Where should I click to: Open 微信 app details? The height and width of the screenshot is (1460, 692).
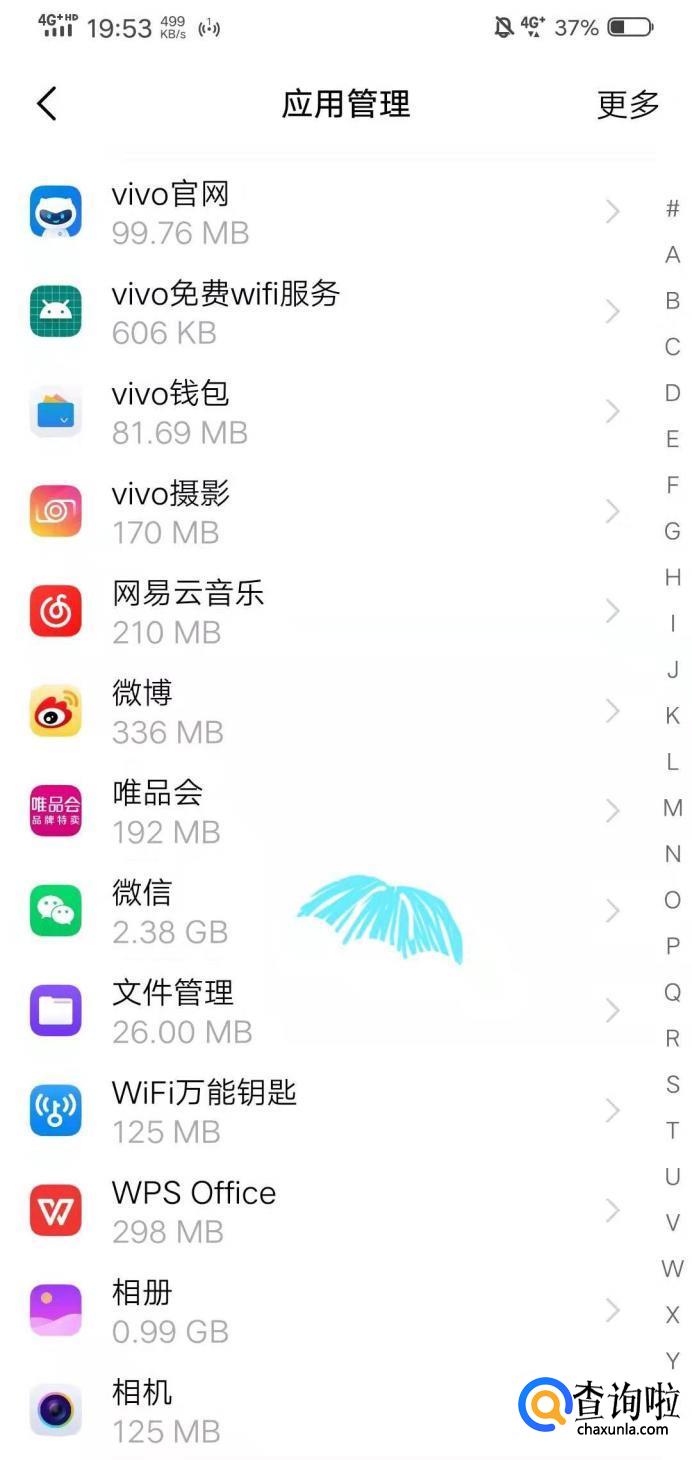(x=200, y=911)
